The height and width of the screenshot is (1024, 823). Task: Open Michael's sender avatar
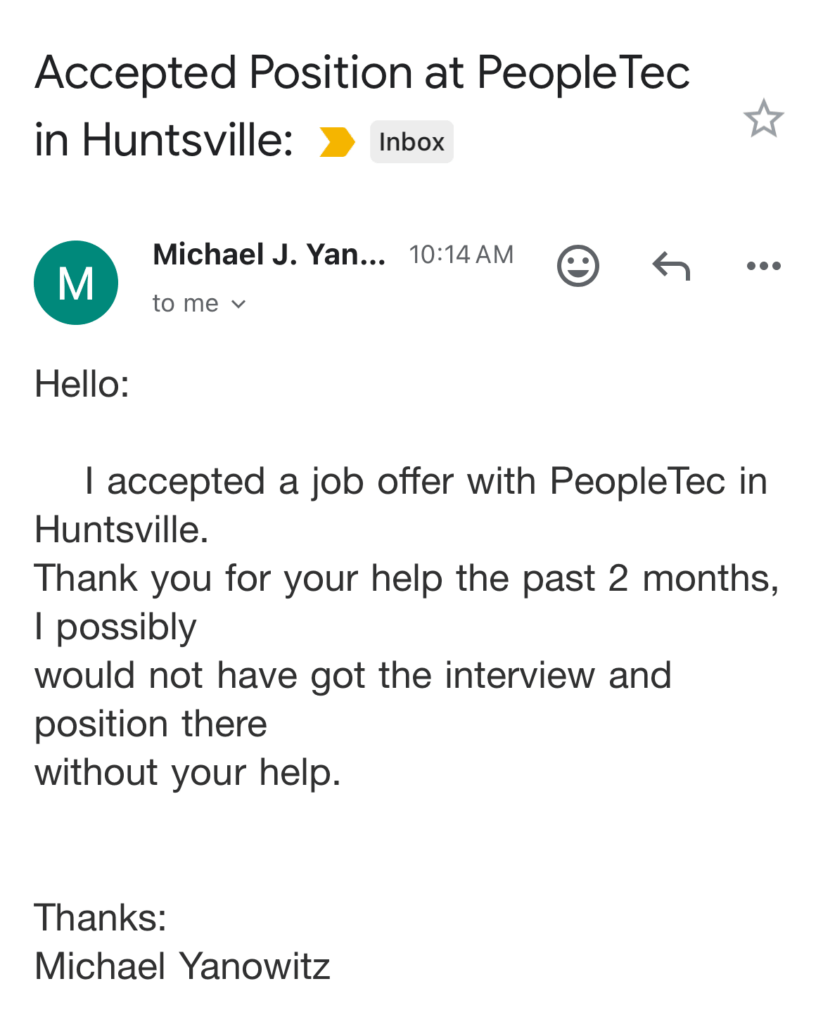pyautogui.click(x=76, y=283)
